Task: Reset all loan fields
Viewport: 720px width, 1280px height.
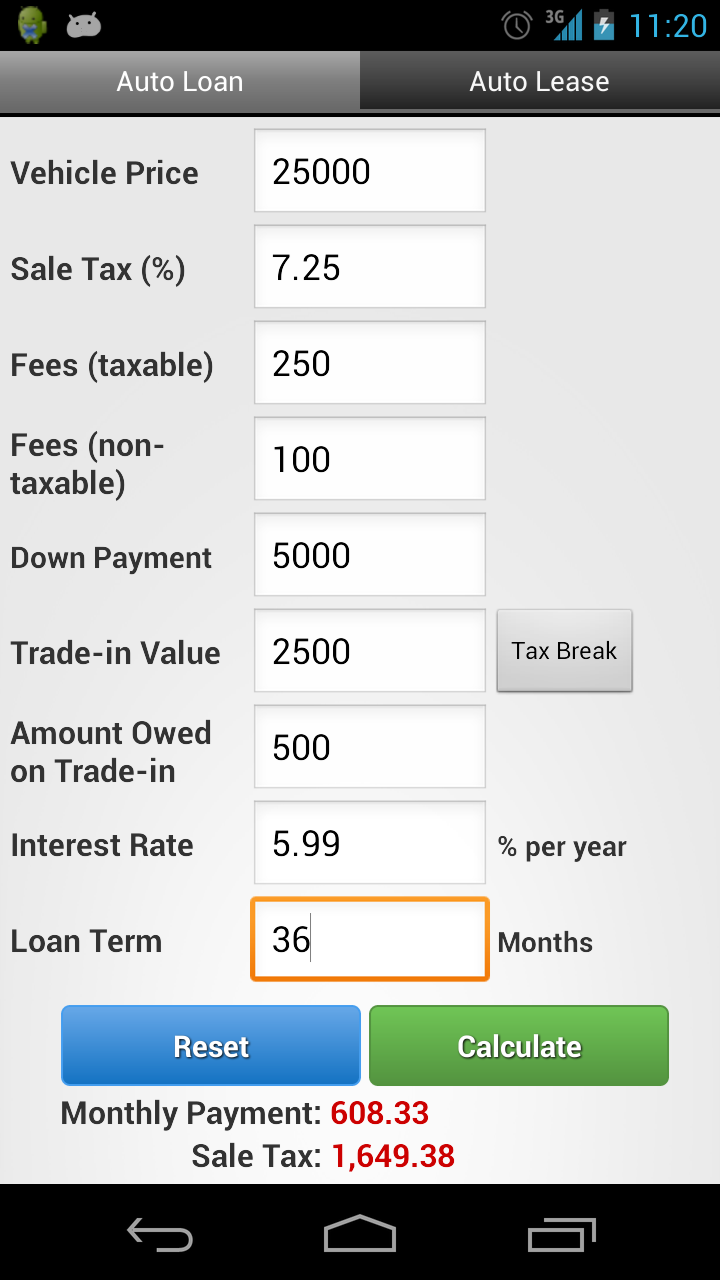Action: 211,1046
